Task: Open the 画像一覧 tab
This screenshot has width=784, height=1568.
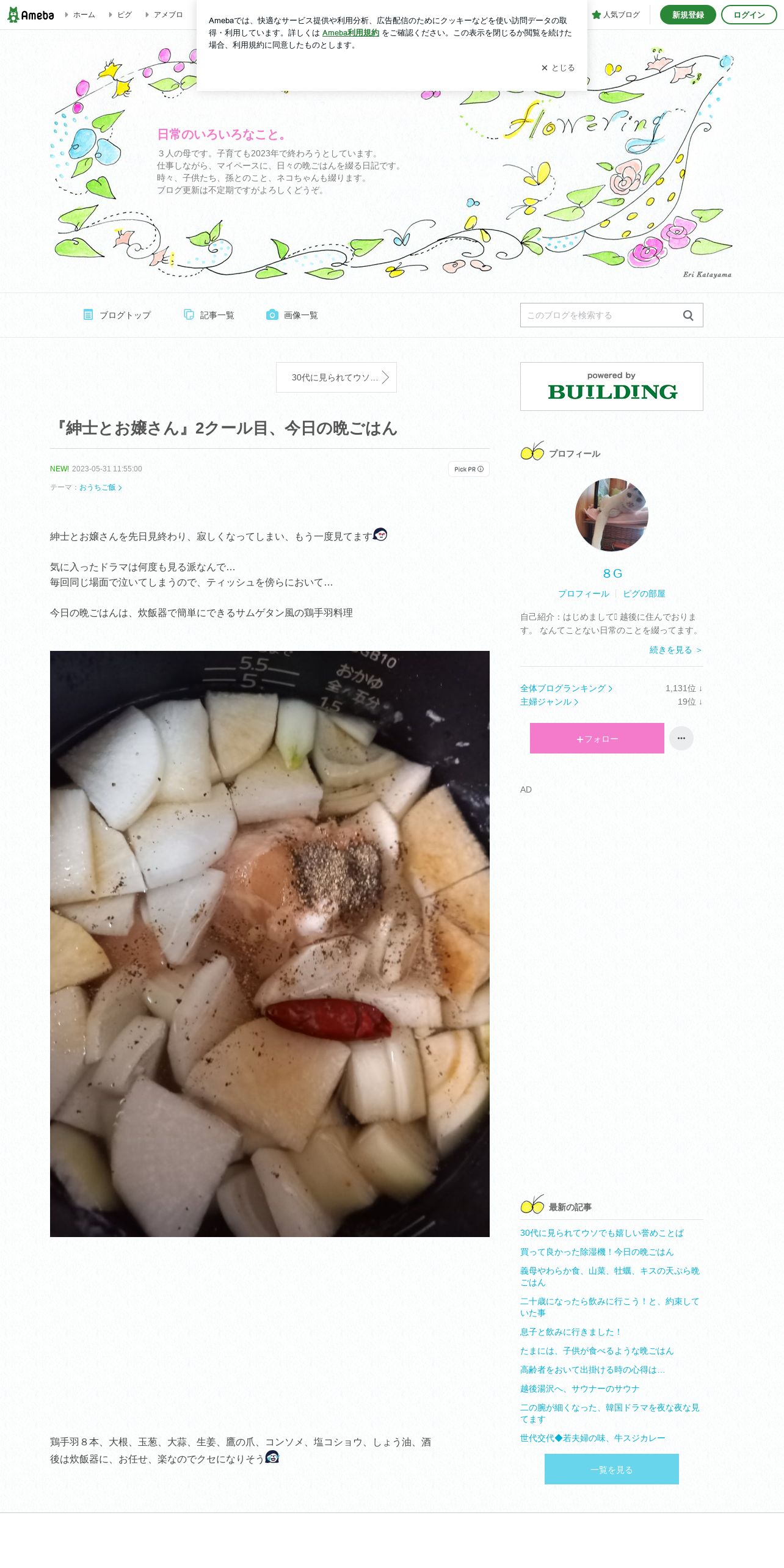Action: tap(292, 315)
